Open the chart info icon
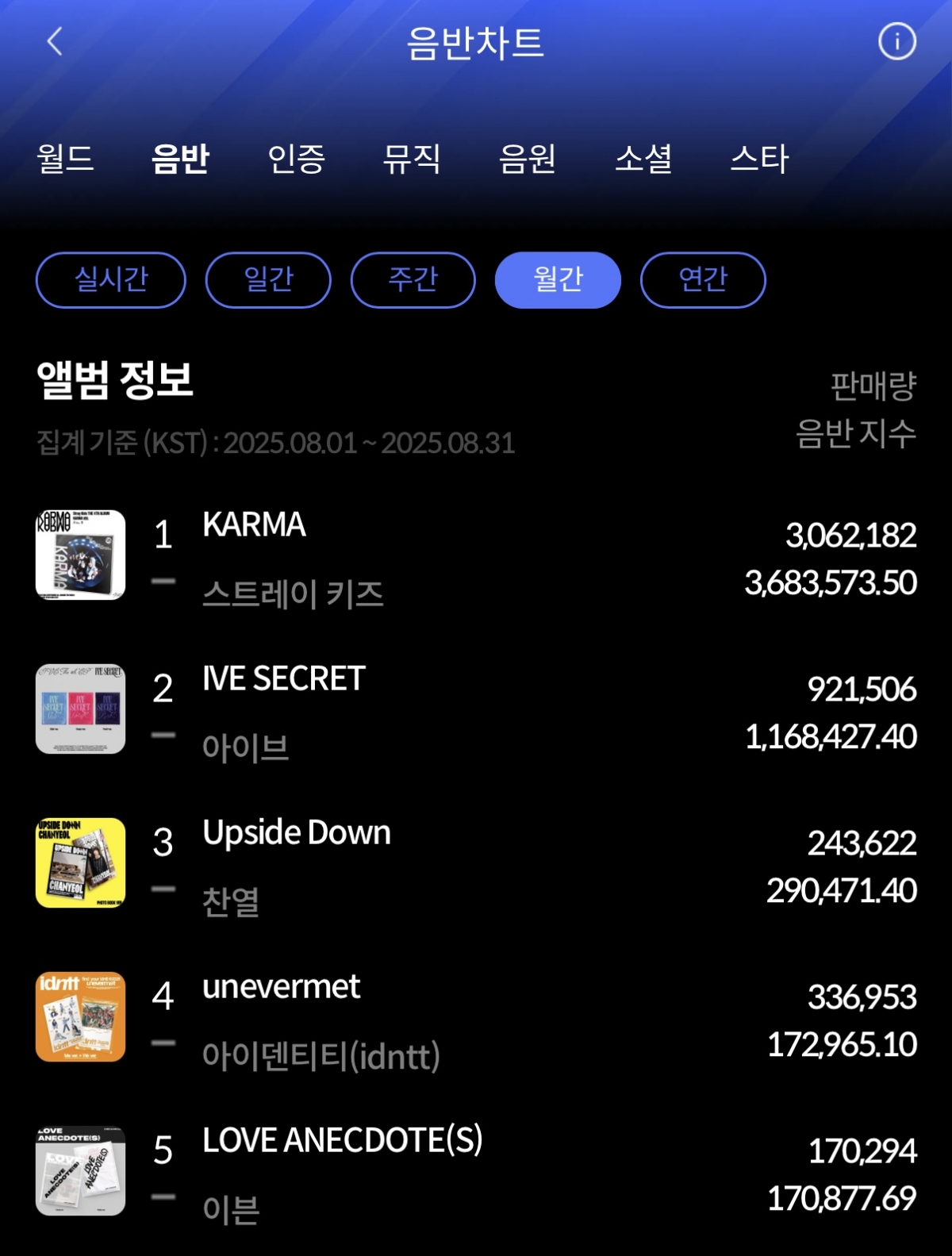The height and width of the screenshot is (1256, 952). (896, 41)
